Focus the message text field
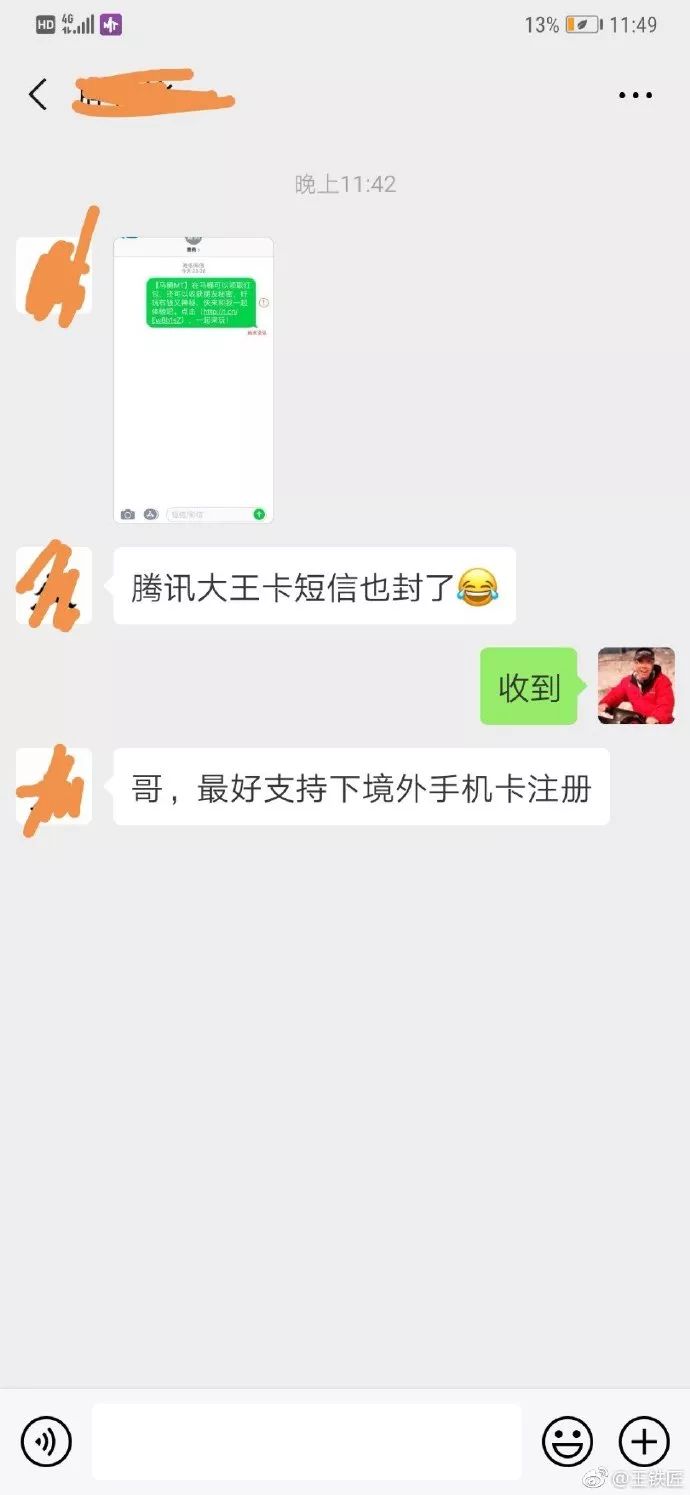 click(306, 1441)
